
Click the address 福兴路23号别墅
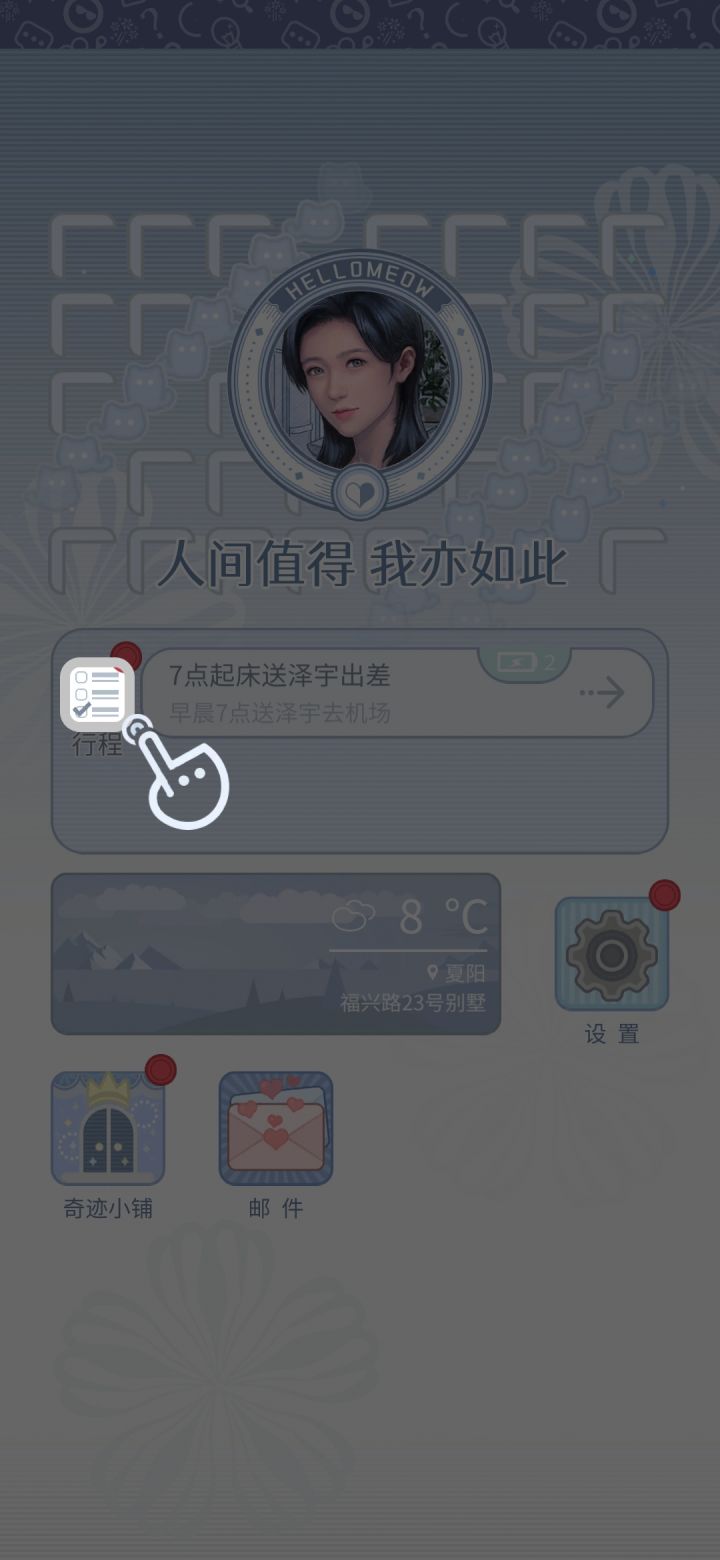(x=413, y=1004)
